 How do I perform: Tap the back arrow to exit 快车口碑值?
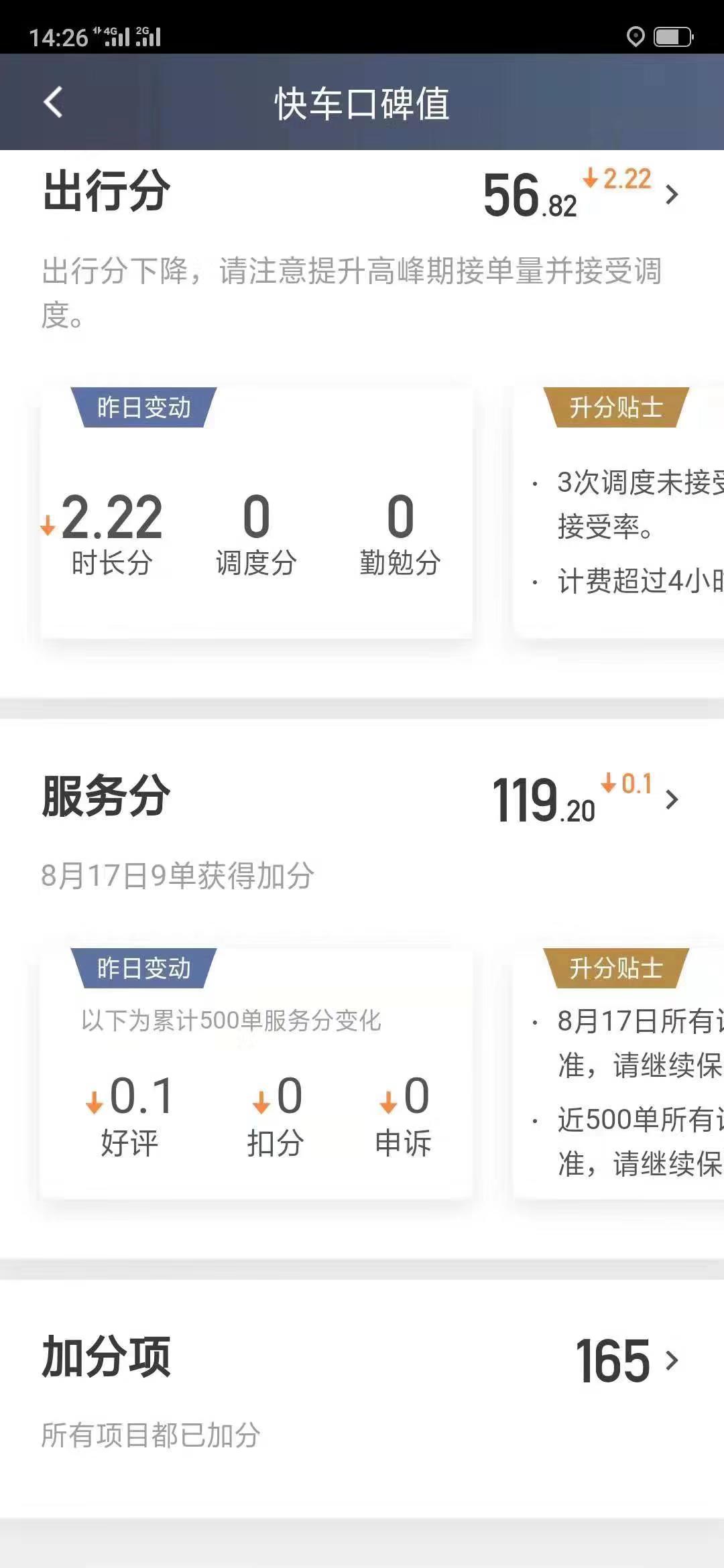pos(54,101)
